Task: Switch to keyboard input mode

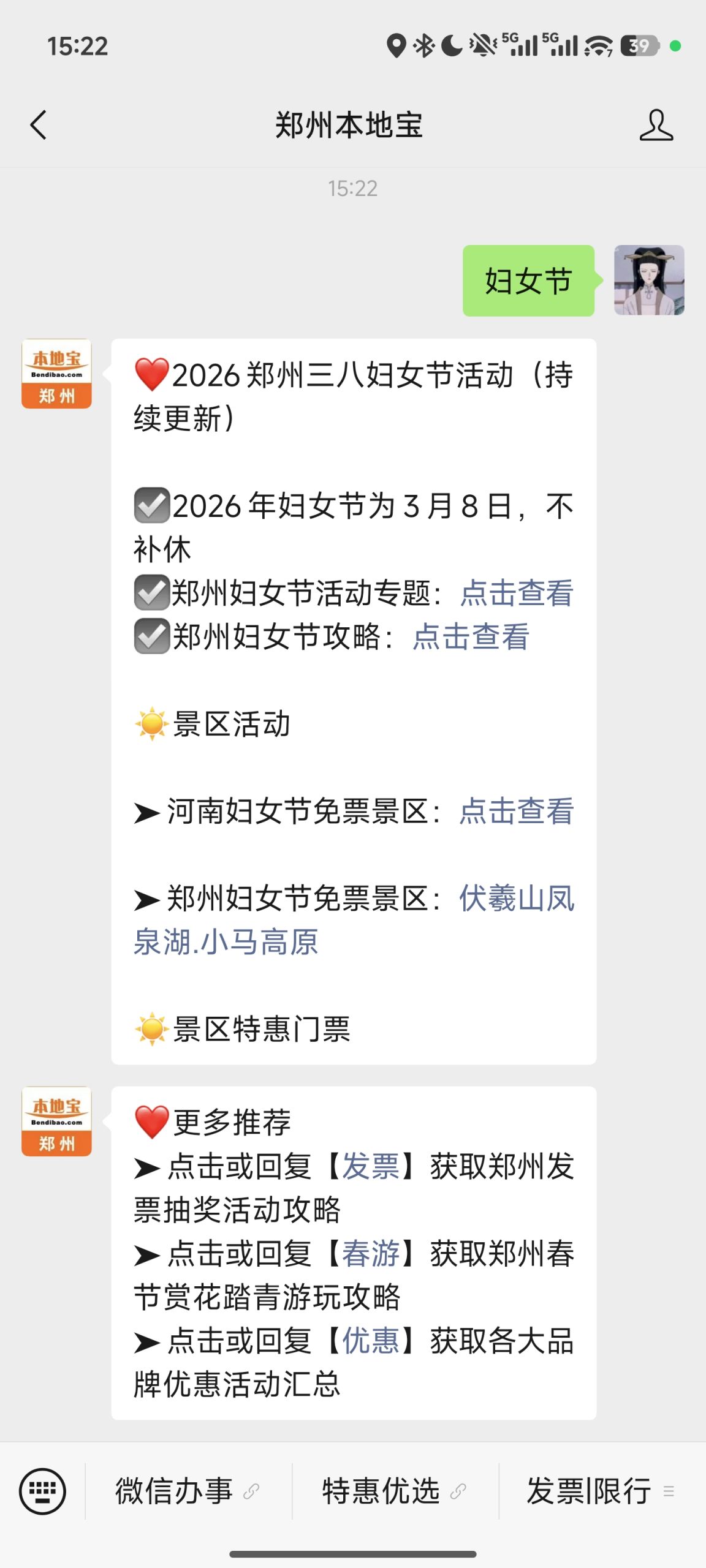Action: (x=42, y=1491)
